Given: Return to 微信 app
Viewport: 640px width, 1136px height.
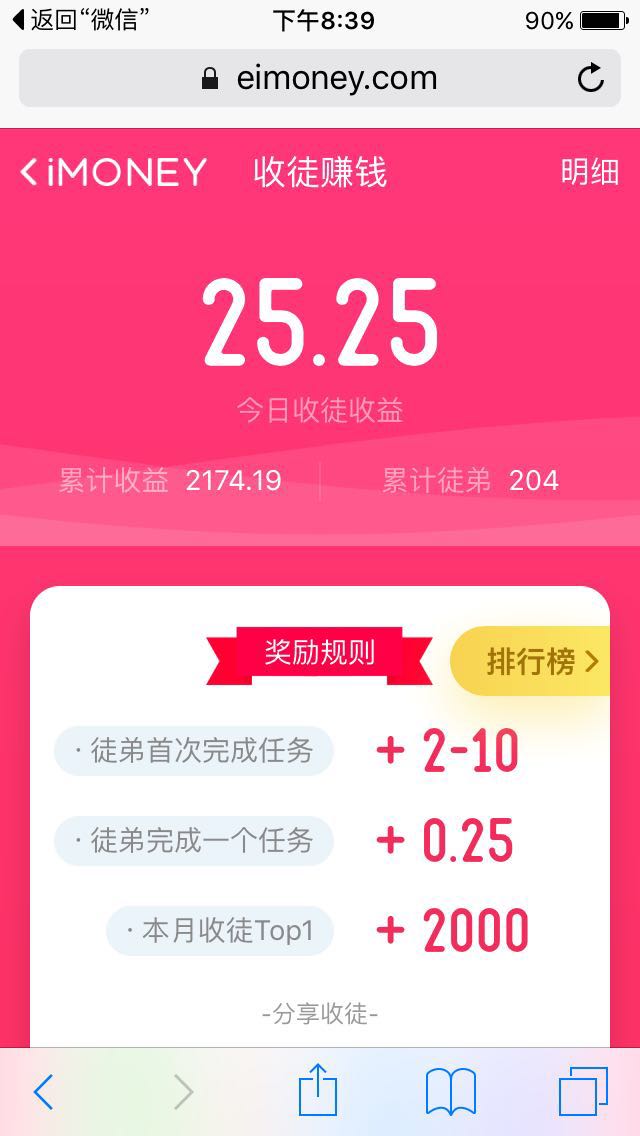Looking at the screenshot, I should click(81, 20).
